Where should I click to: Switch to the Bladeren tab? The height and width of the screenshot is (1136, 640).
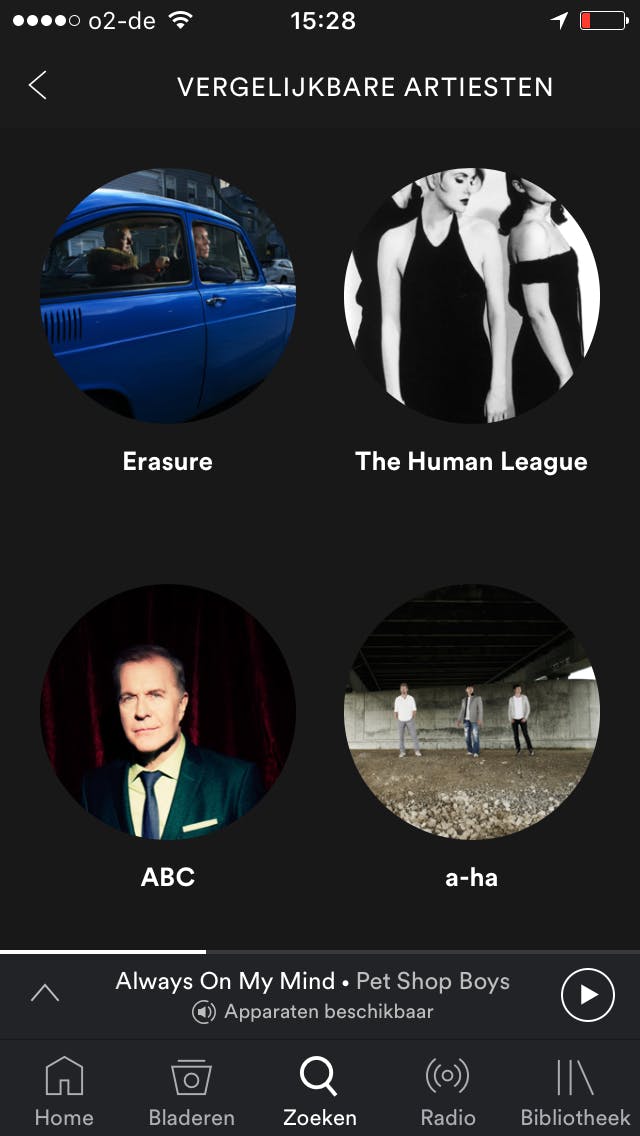pyautogui.click(x=191, y=1090)
